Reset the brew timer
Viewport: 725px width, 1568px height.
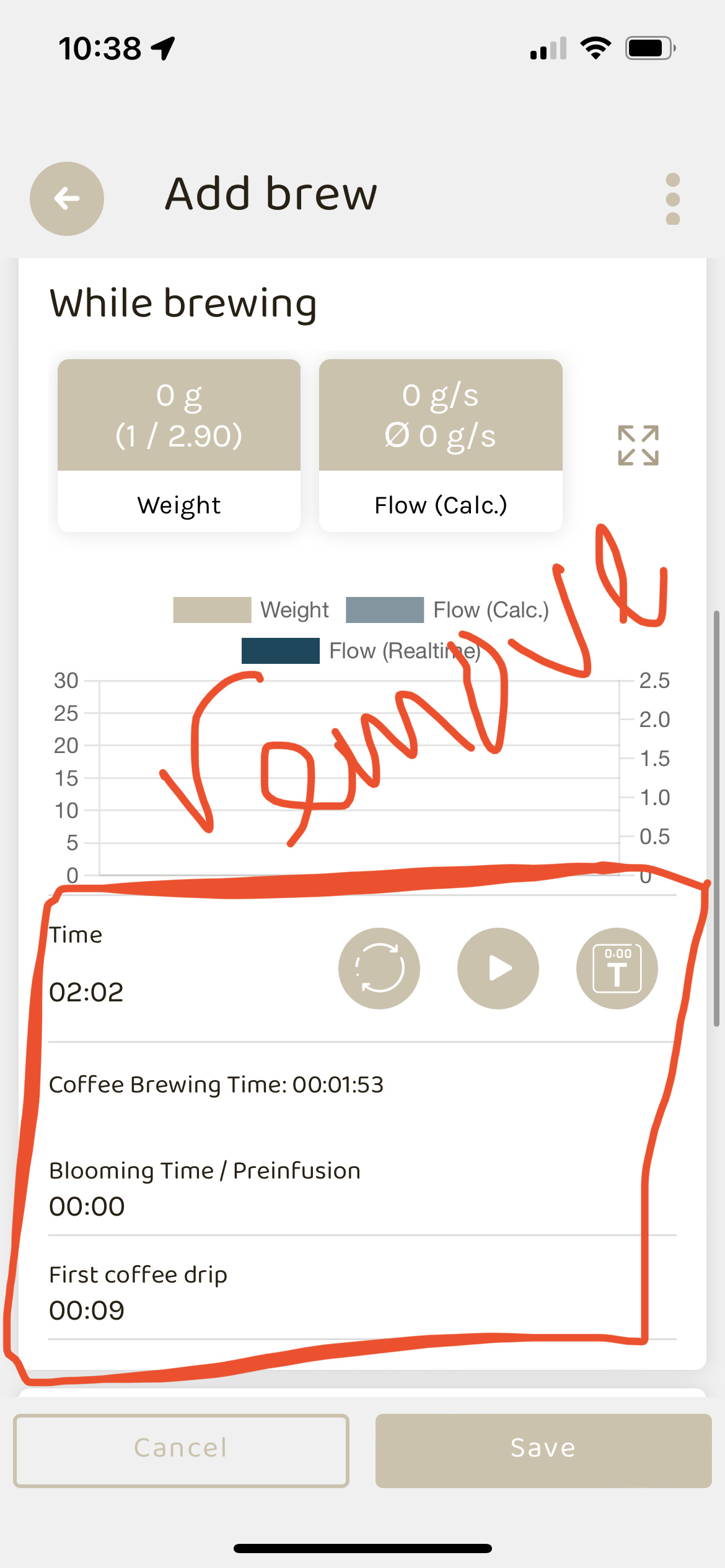(x=379, y=969)
